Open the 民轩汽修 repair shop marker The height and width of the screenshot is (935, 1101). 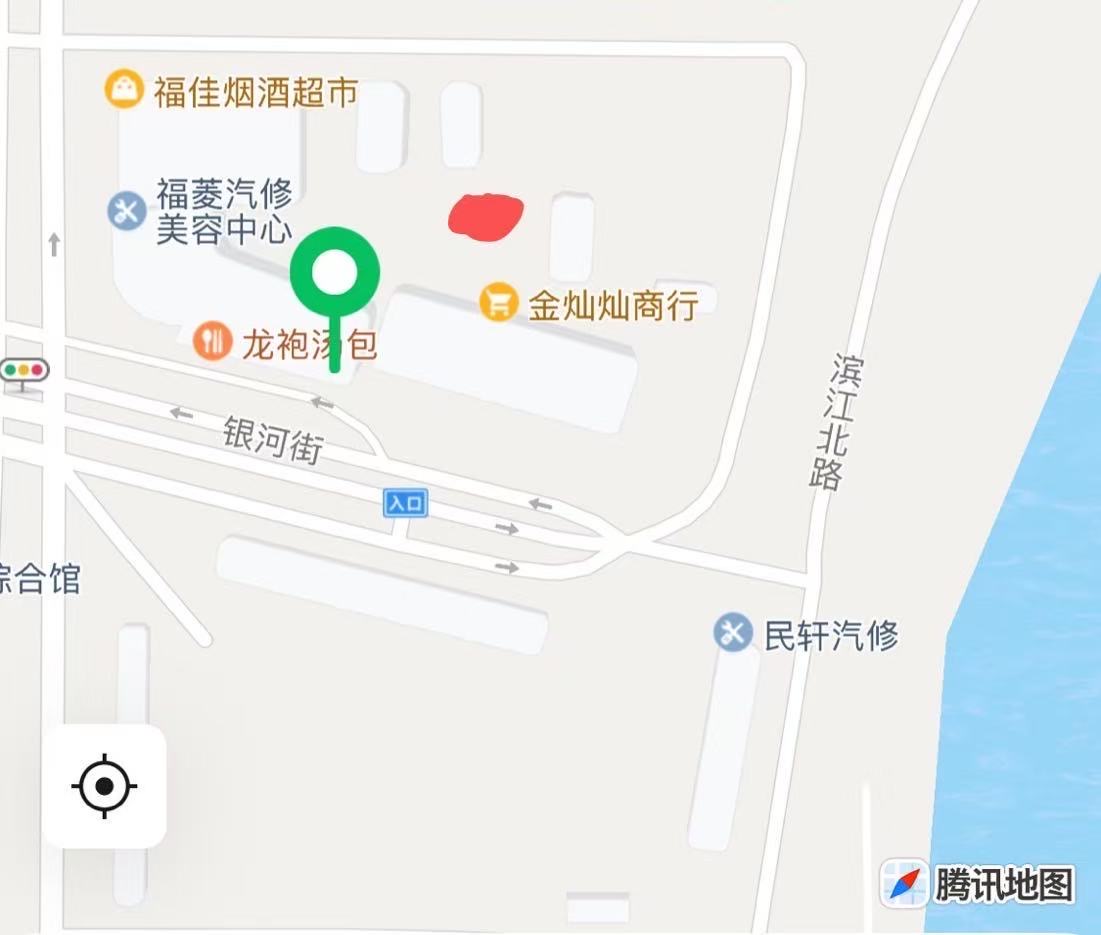click(x=733, y=633)
